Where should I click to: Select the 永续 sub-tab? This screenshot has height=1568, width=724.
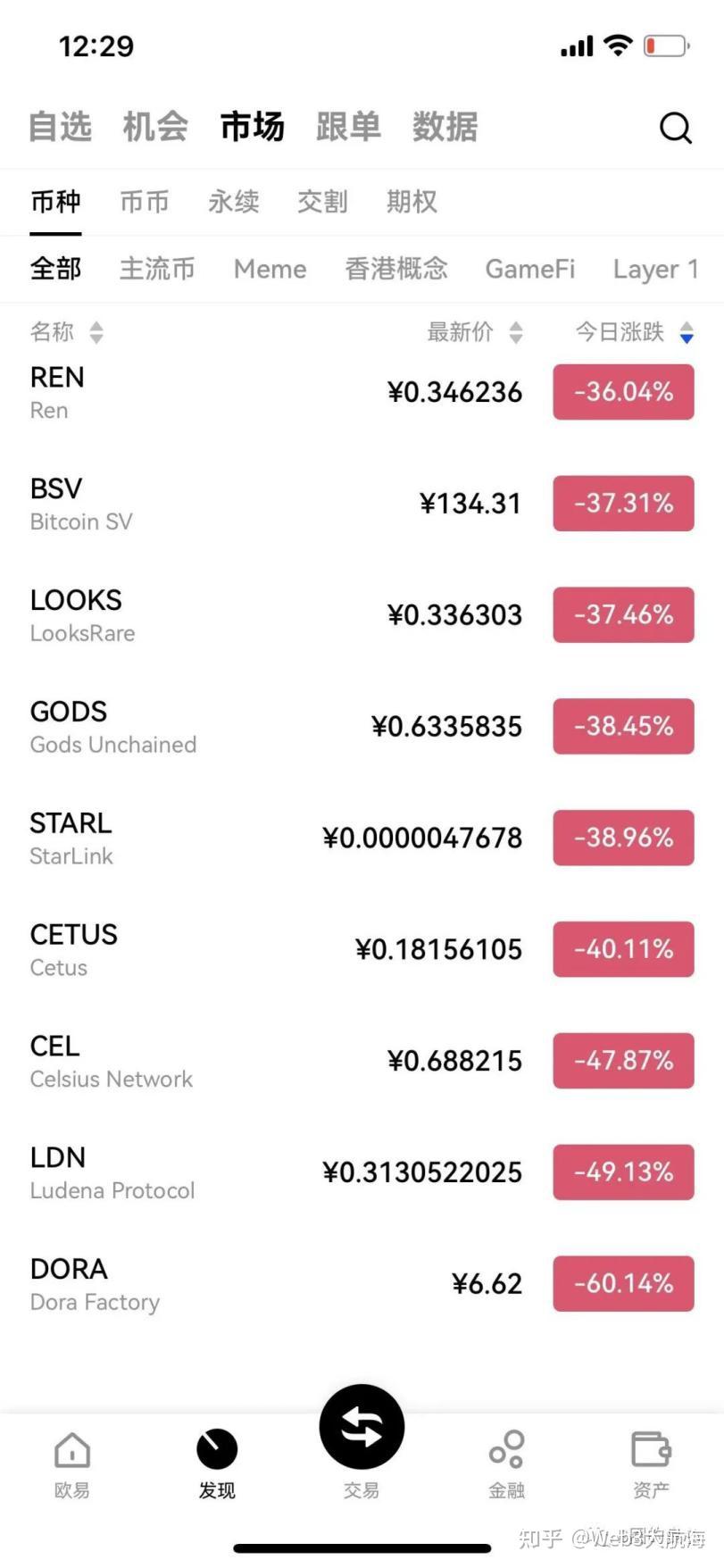(233, 202)
